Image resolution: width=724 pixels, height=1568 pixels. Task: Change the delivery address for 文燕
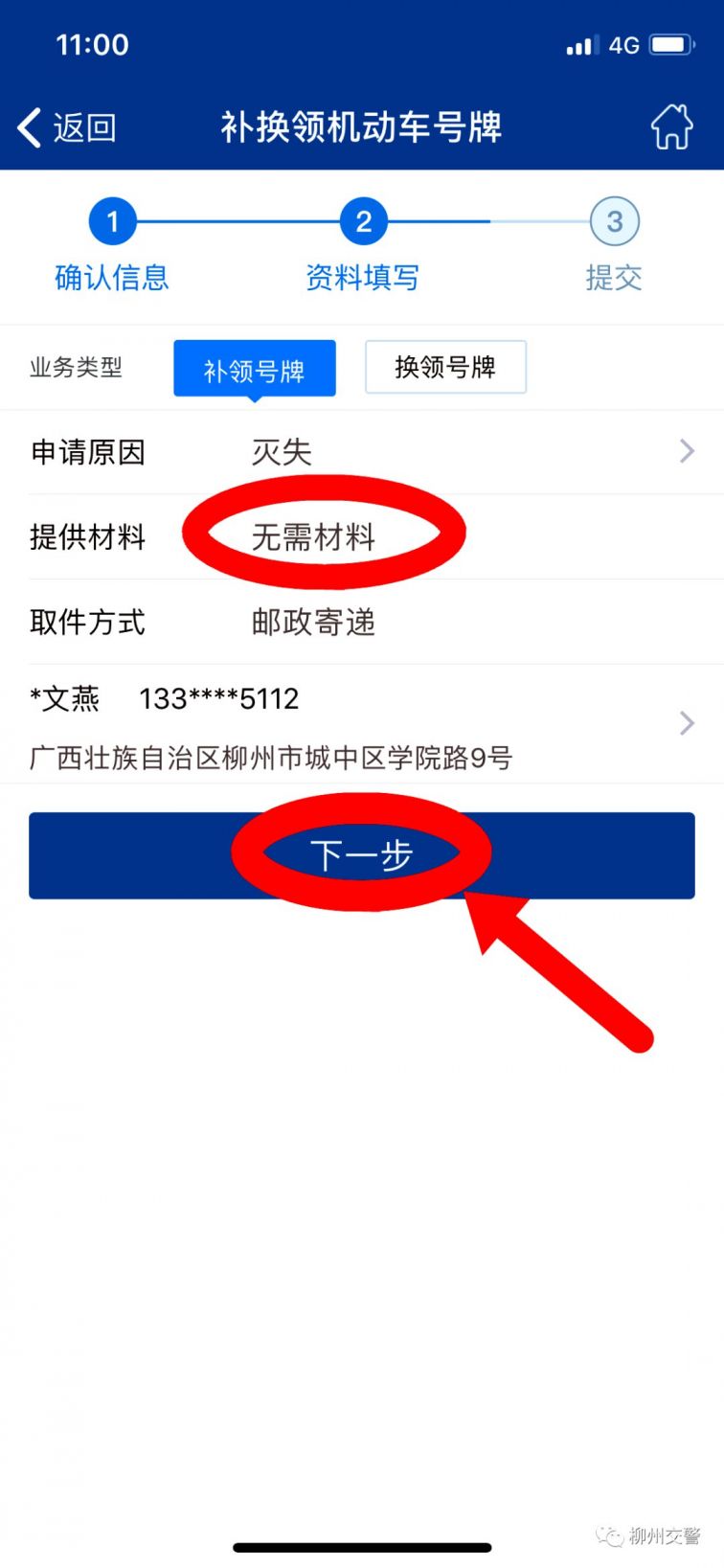362,725
